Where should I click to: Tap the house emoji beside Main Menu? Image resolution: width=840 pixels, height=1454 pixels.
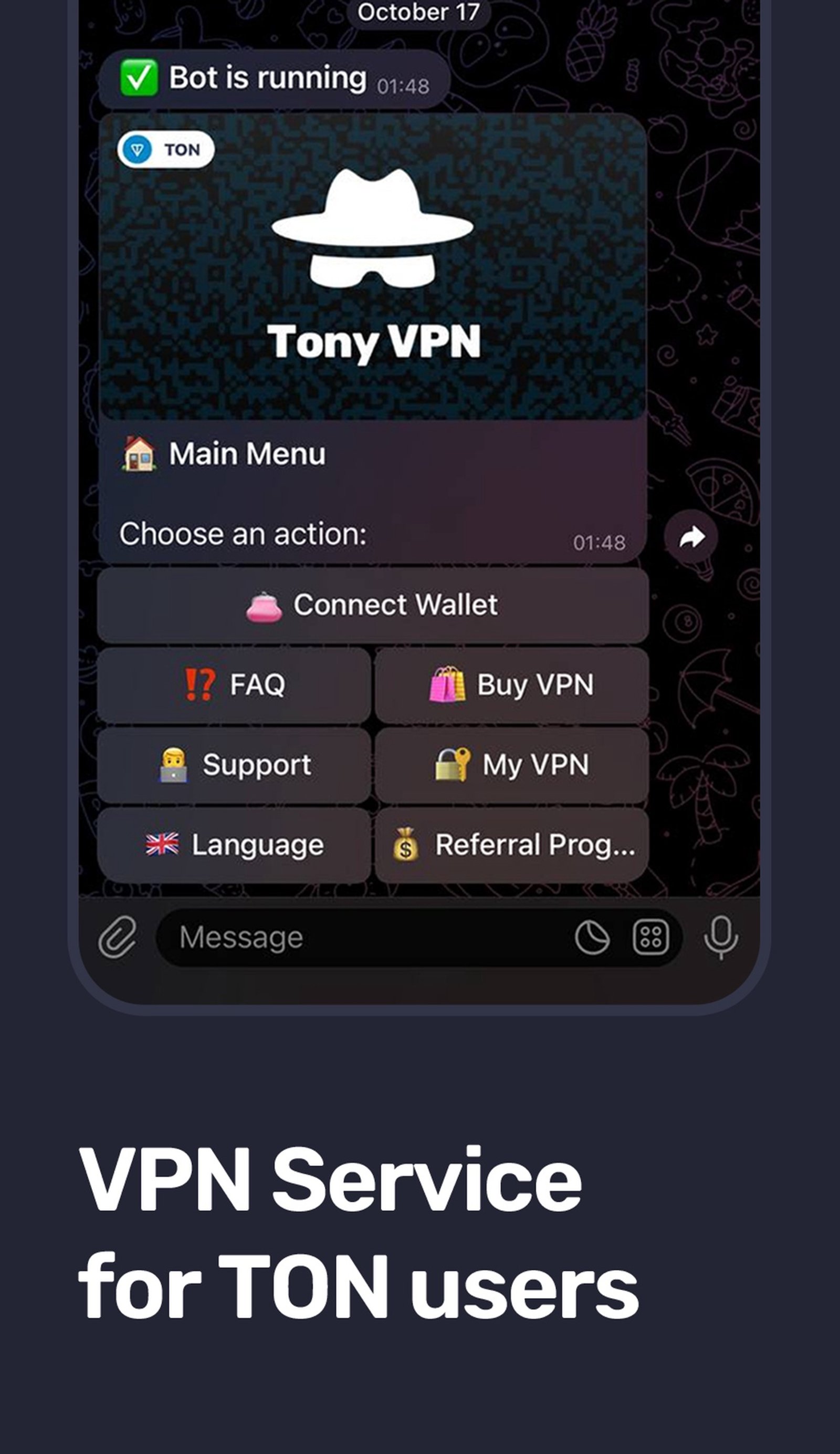pos(139,453)
